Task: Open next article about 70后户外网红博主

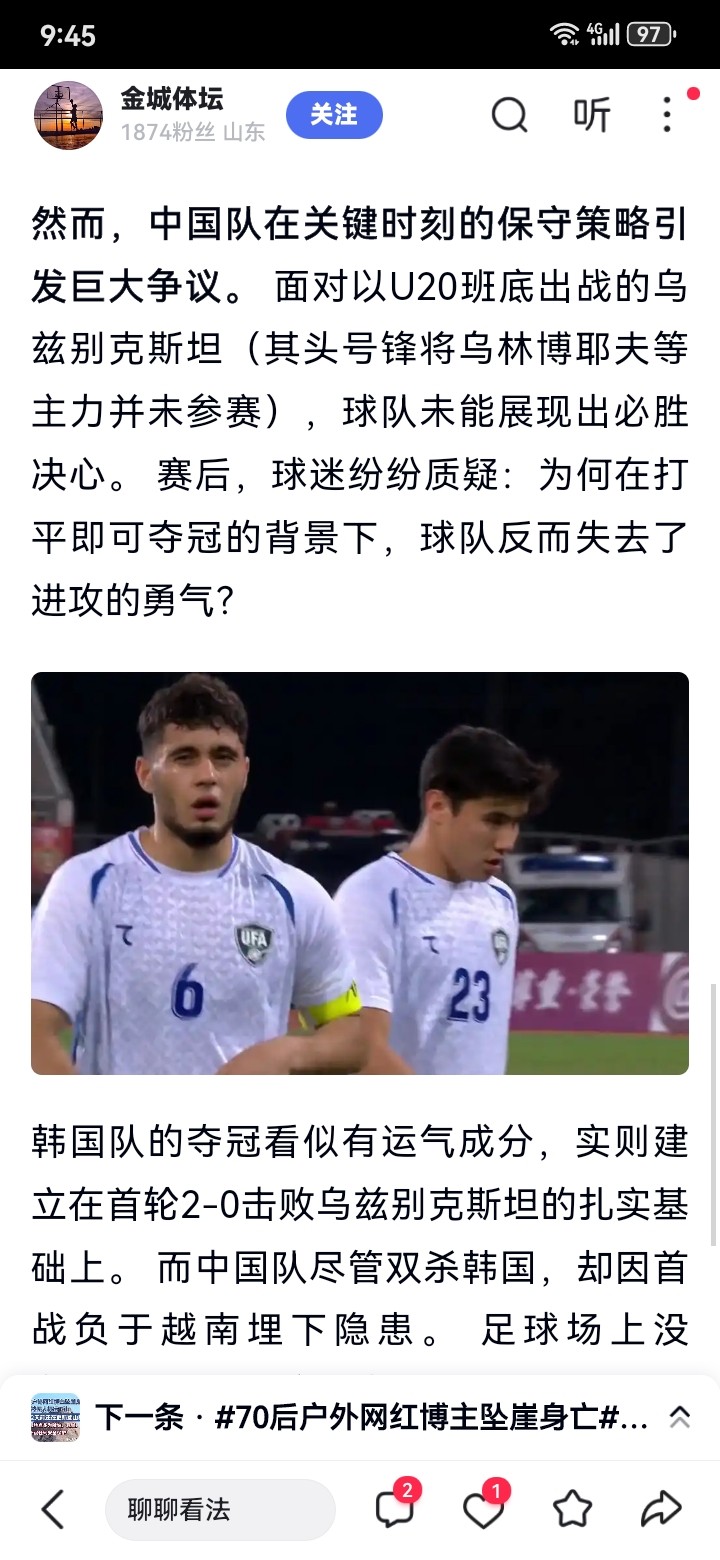Action: [x=370, y=1416]
